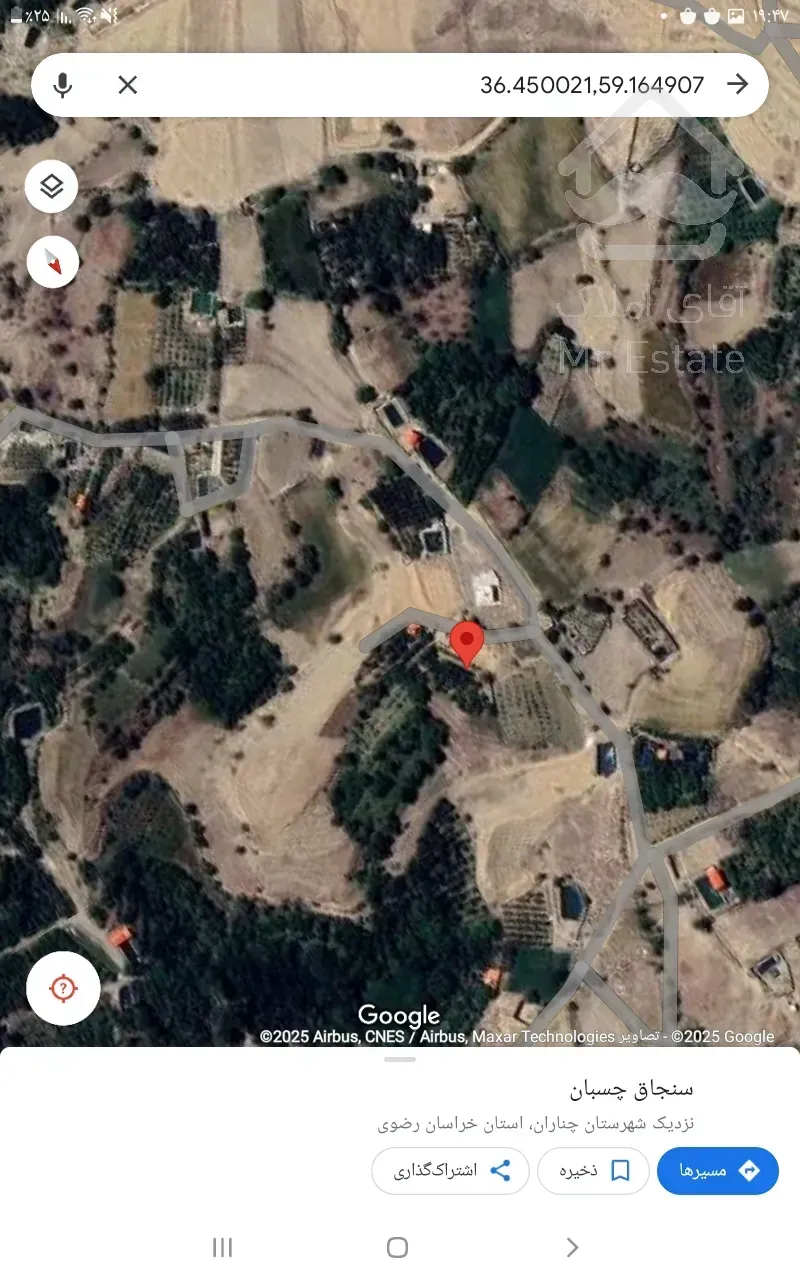800x1280 pixels.
Task: Clear the coordinates in the search box
Action: point(128,85)
